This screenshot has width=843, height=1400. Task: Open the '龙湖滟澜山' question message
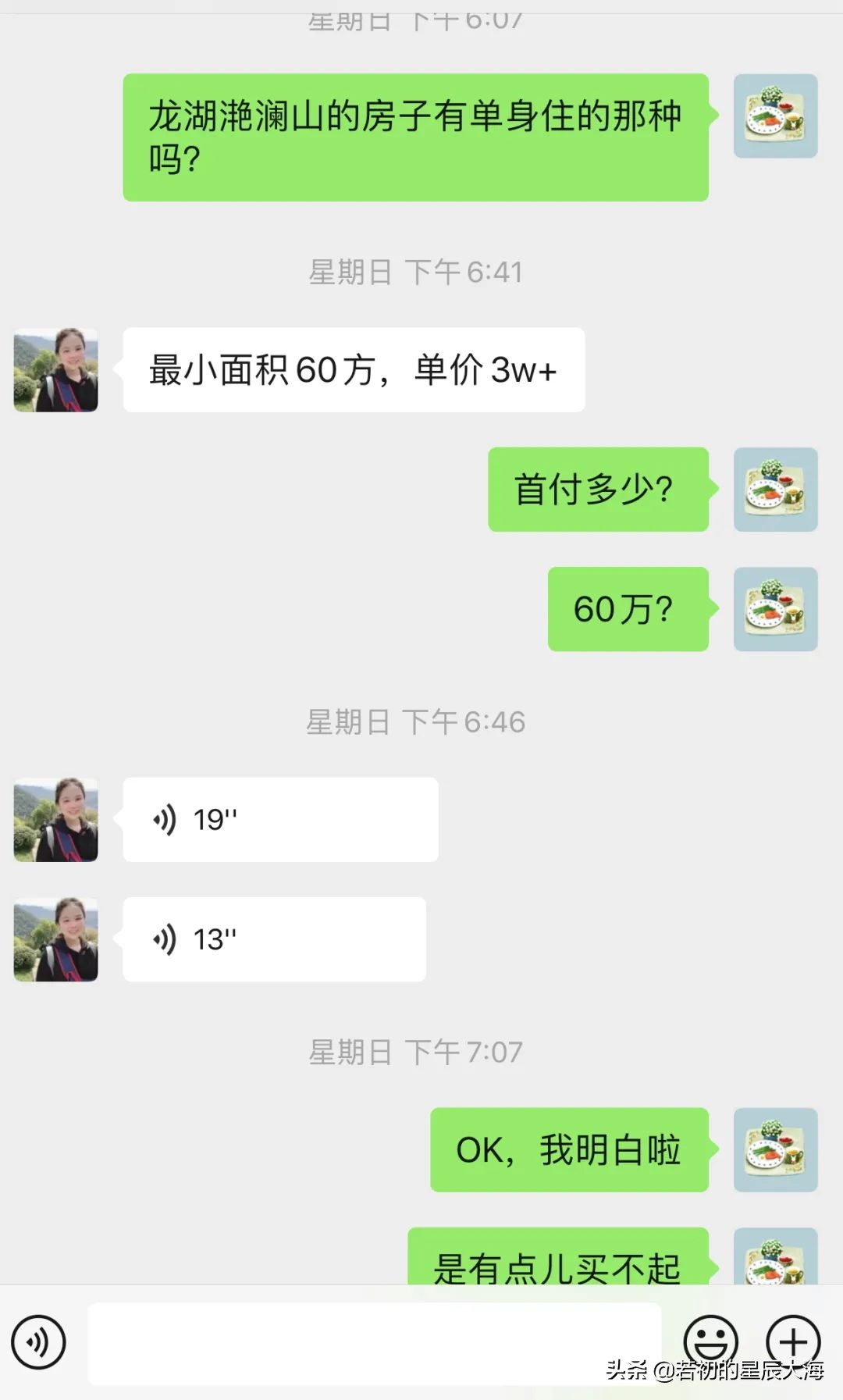point(415,137)
